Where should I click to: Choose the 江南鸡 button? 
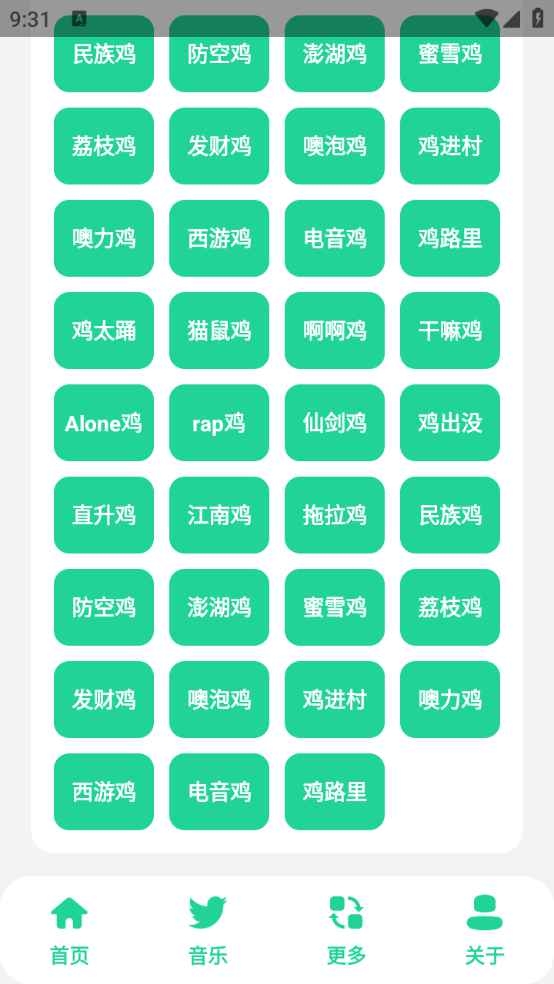(x=219, y=515)
